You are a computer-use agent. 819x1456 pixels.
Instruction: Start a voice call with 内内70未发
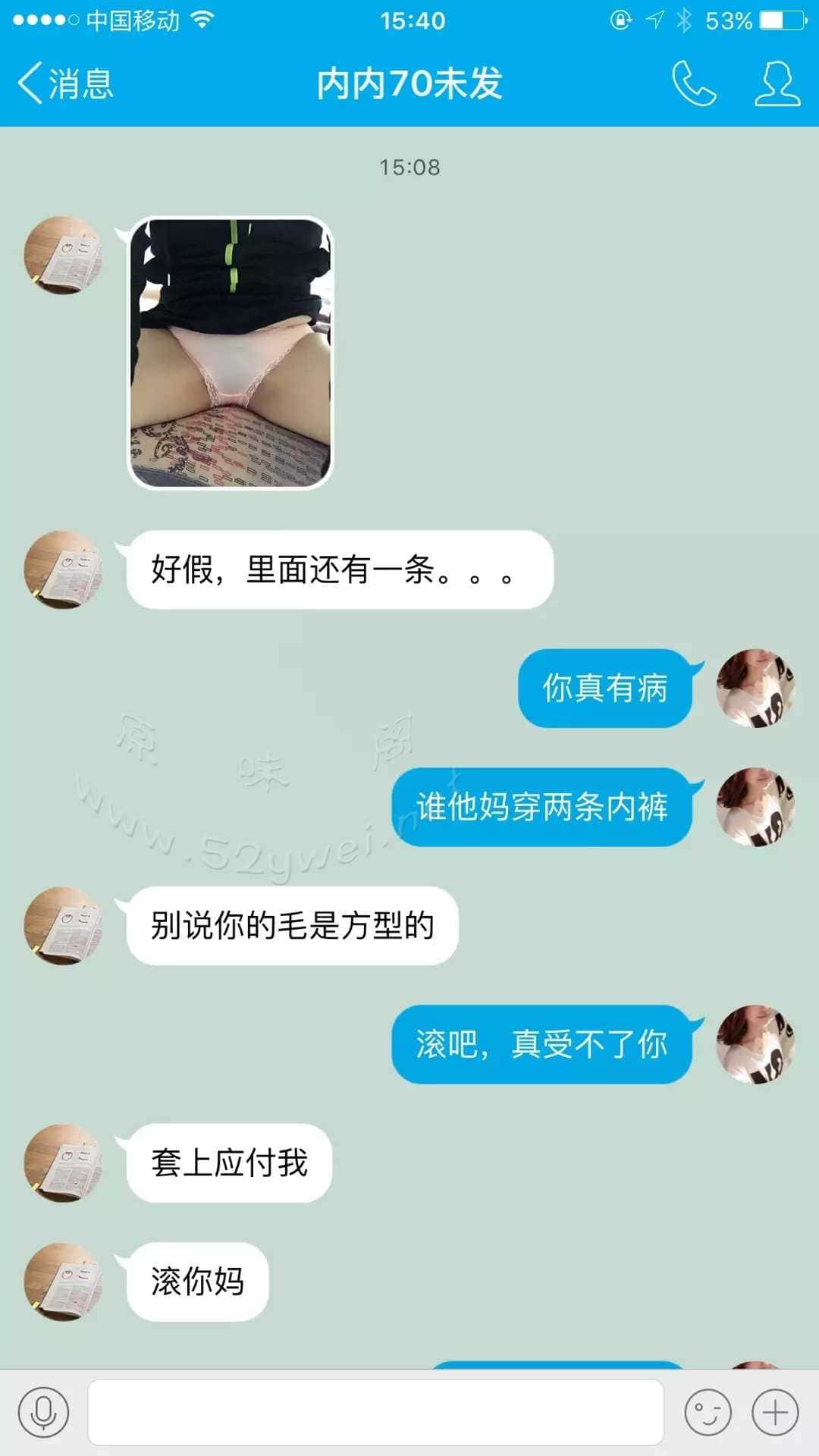tap(693, 83)
